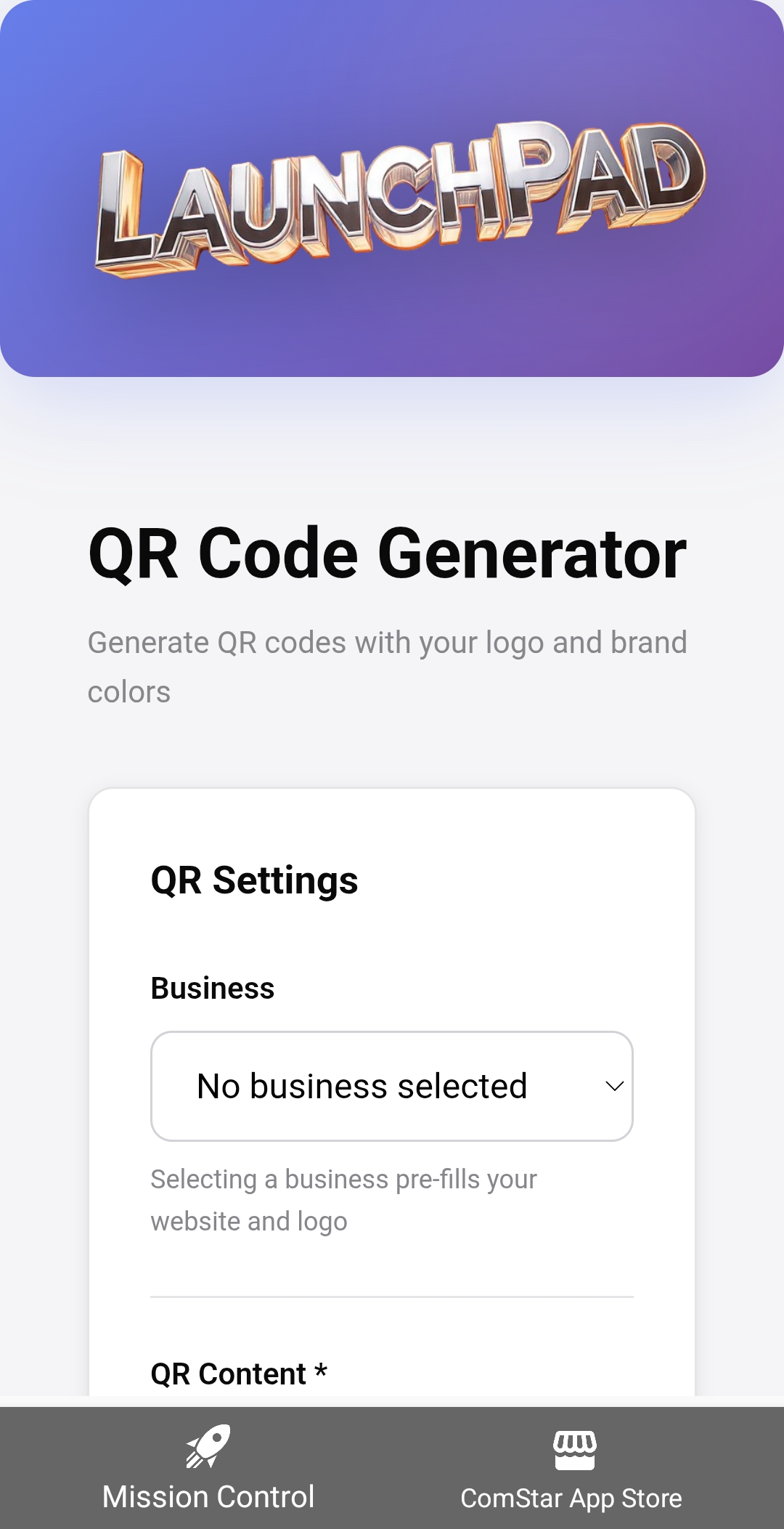This screenshot has height=1529, width=784.
Task: Click the QR Content required field label
Action: (x=238, y=1373)
